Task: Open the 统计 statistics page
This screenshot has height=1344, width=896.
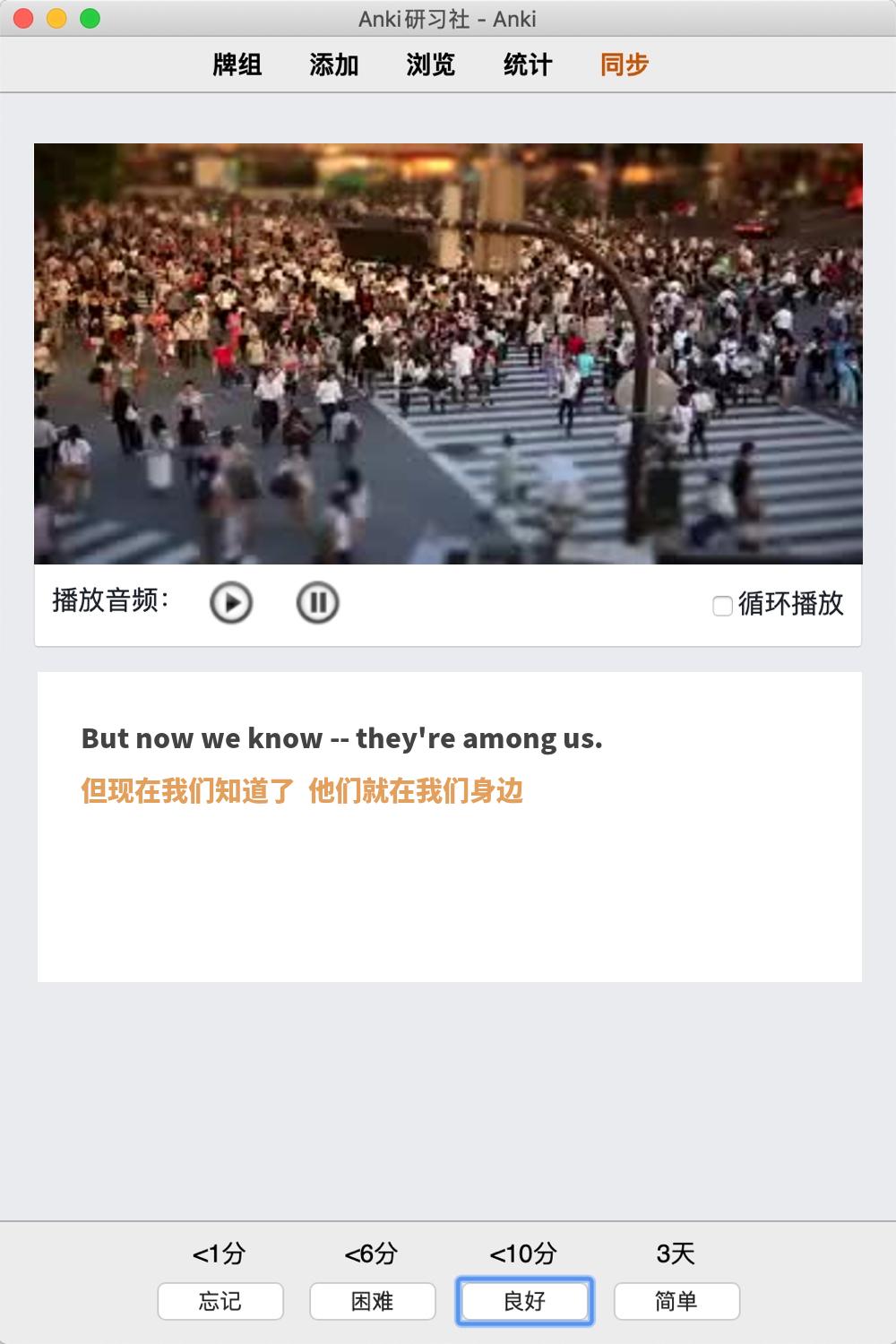Action: 528,65
